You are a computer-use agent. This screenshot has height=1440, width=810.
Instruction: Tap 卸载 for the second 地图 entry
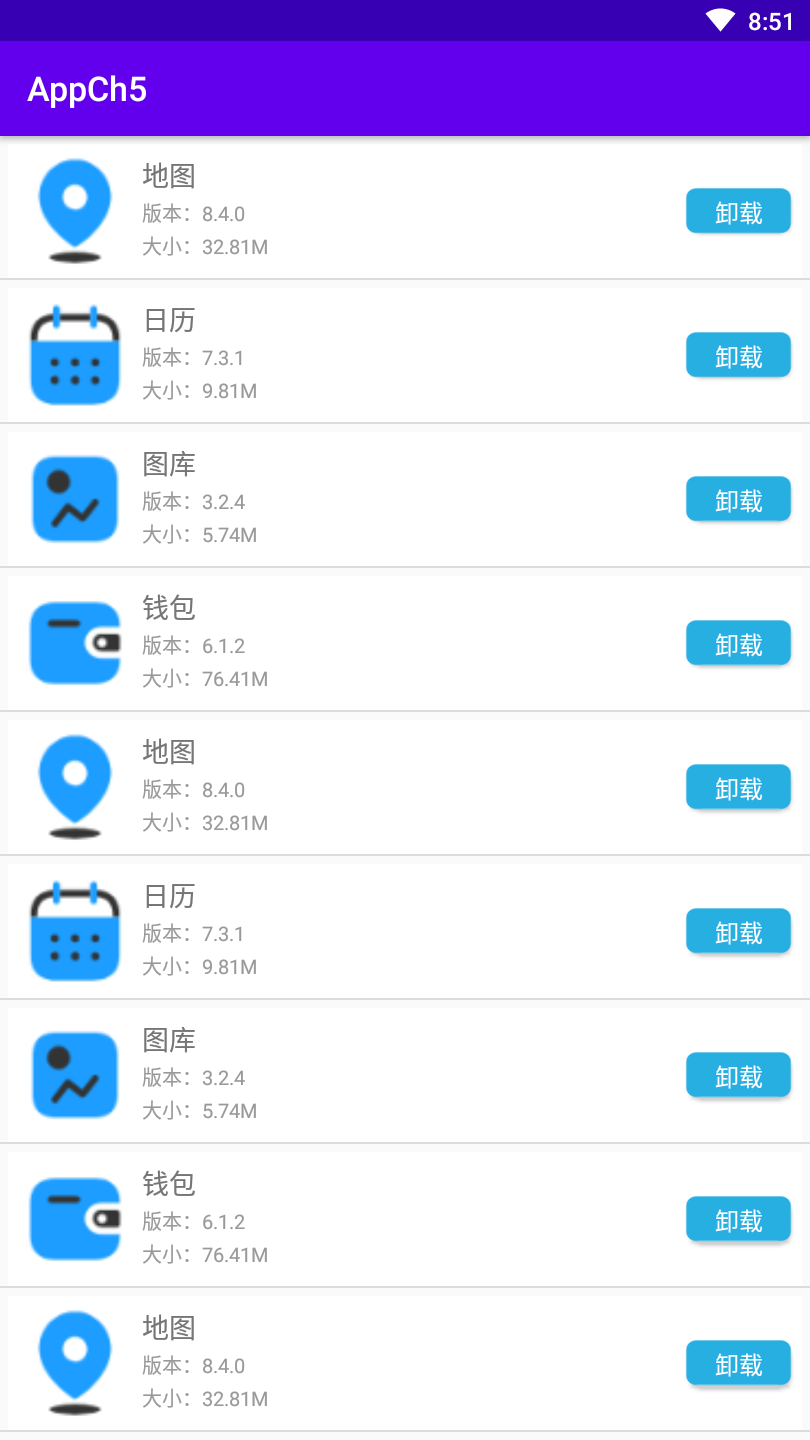pos(738,788)
